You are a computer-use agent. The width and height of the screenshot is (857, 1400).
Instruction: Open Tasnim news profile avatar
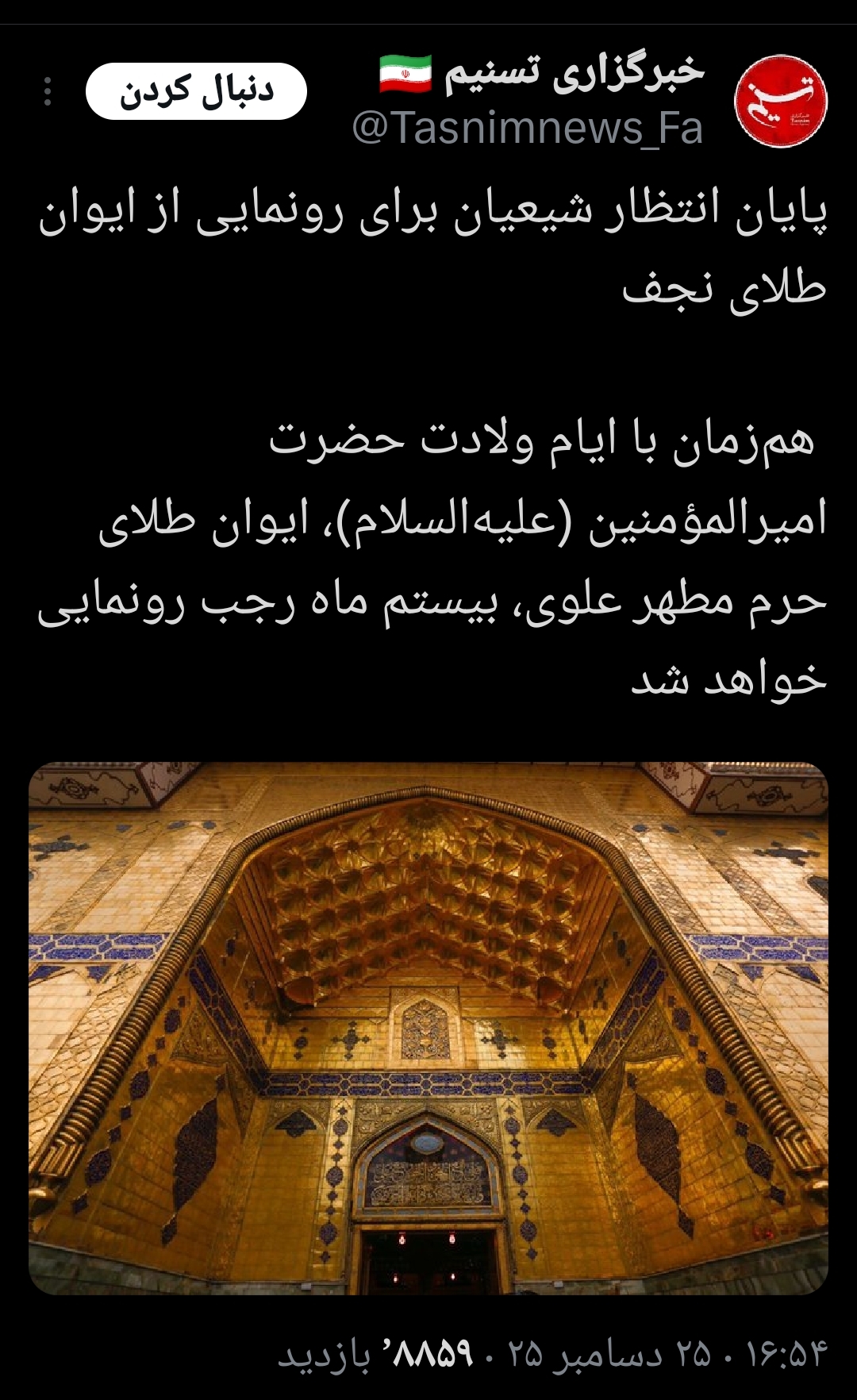point(781,102)
